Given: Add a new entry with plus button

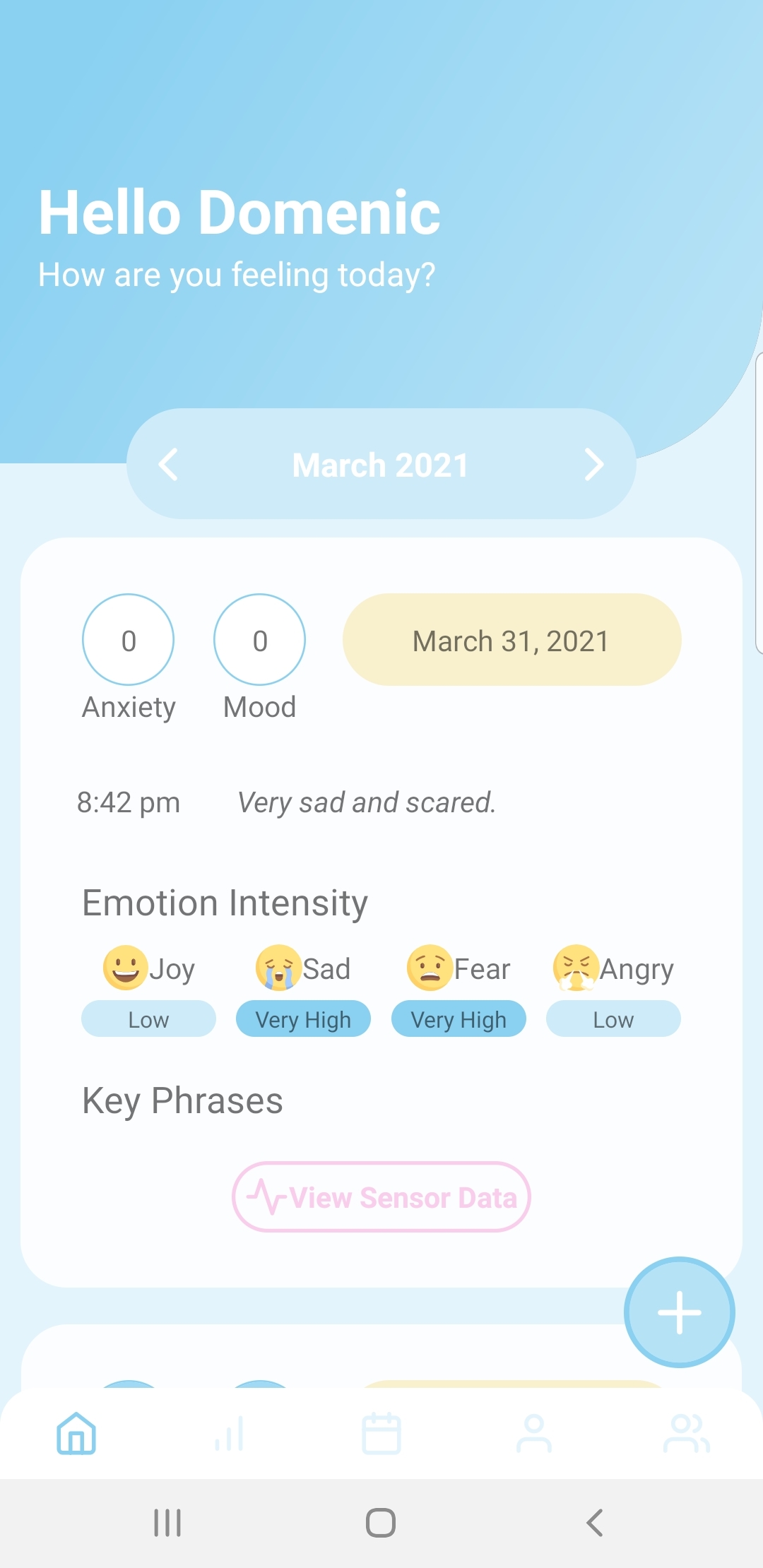Looking at the screenshot, I should (679, 1312).
